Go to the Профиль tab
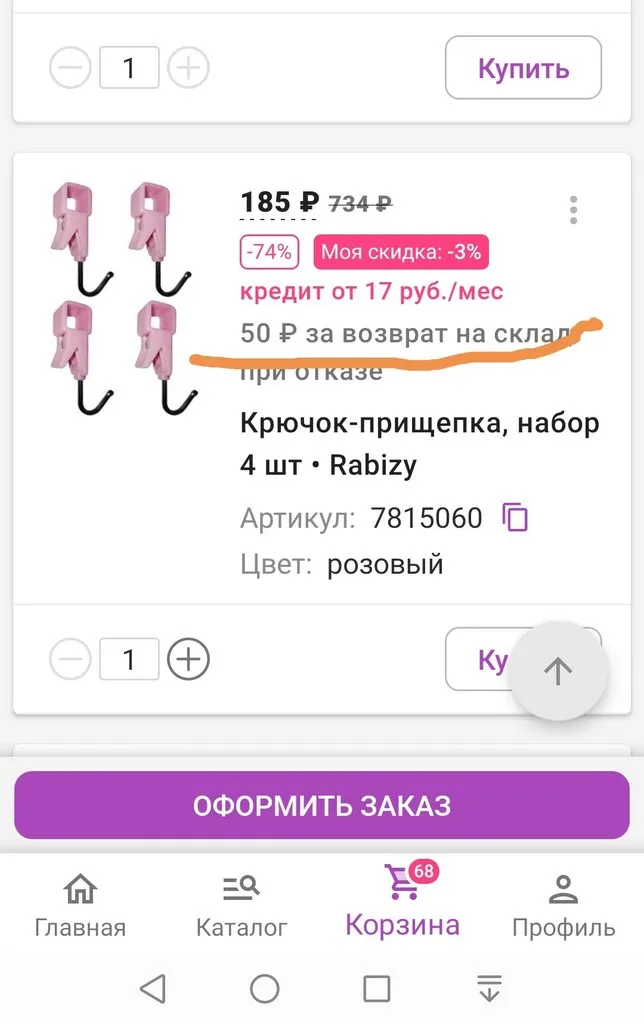 pos(563,906)
